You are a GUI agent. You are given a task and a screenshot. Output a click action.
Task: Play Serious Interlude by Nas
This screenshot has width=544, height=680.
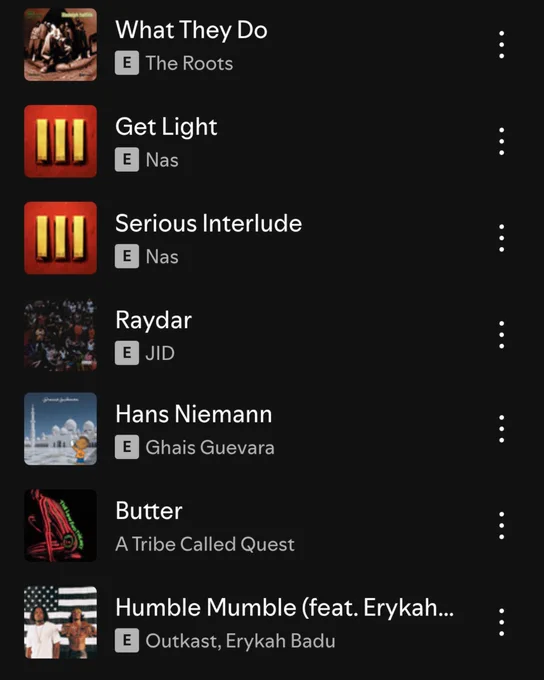pos(260,238)
